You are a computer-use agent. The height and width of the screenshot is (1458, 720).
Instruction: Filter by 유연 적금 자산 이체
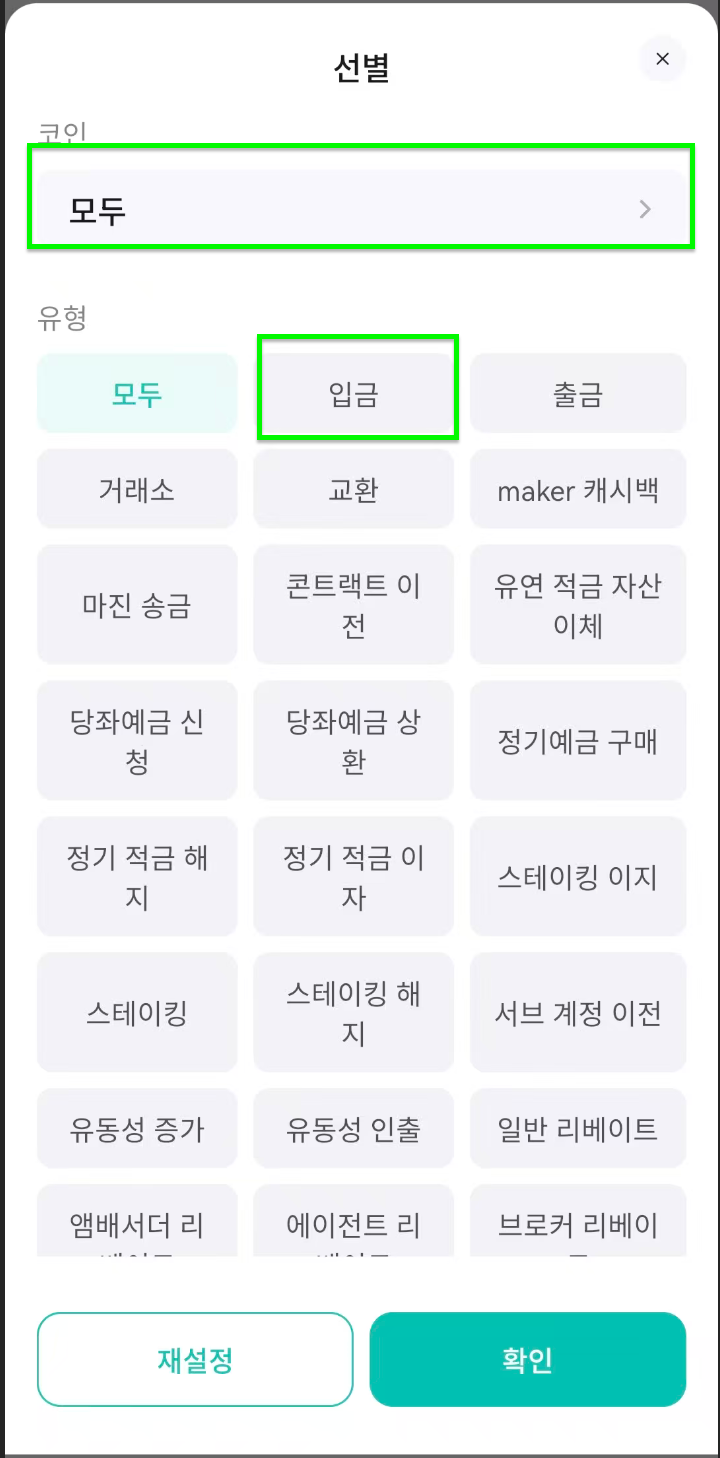pos(578,604)
